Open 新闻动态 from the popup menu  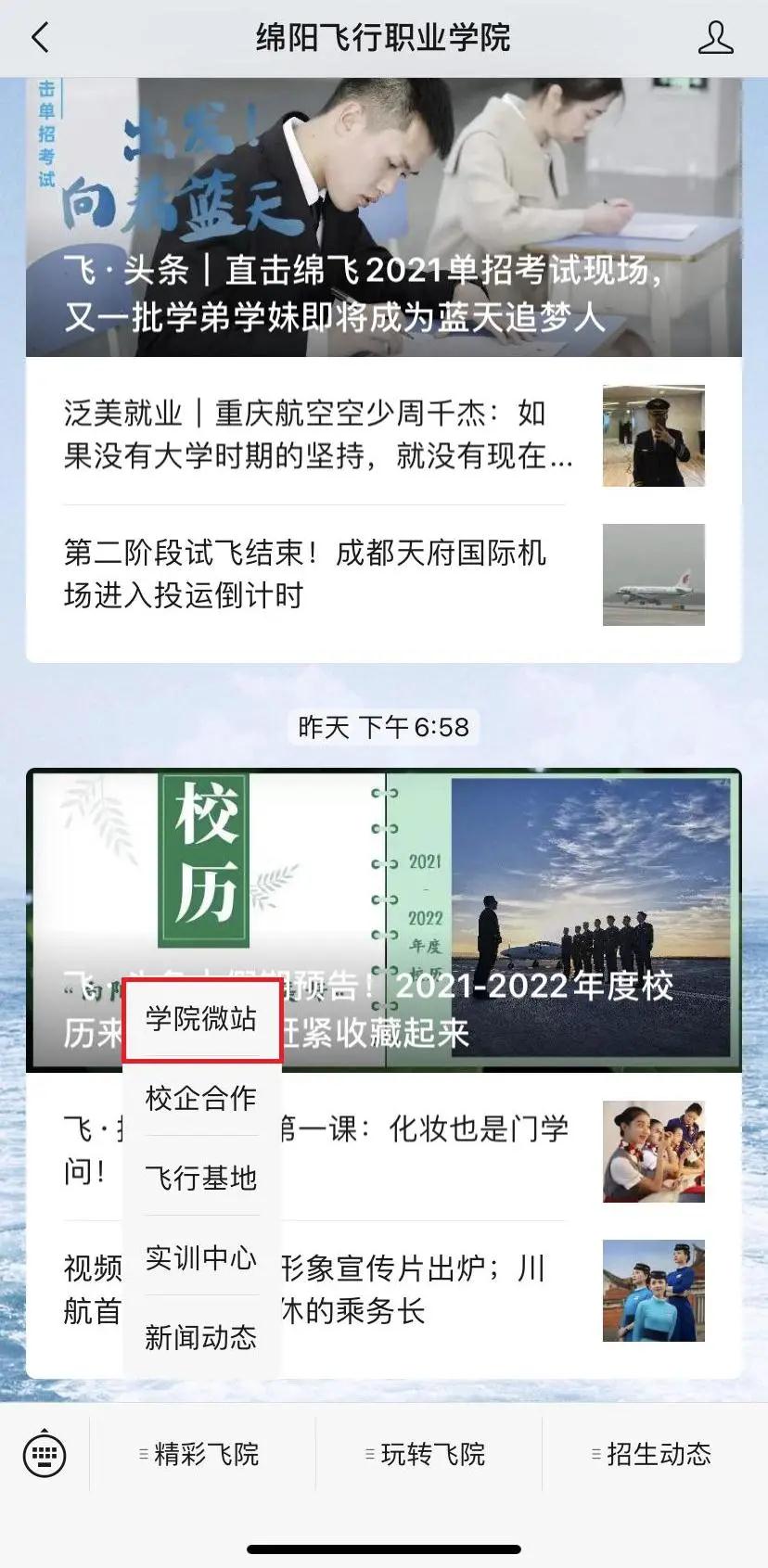[x=201, y=1336]
